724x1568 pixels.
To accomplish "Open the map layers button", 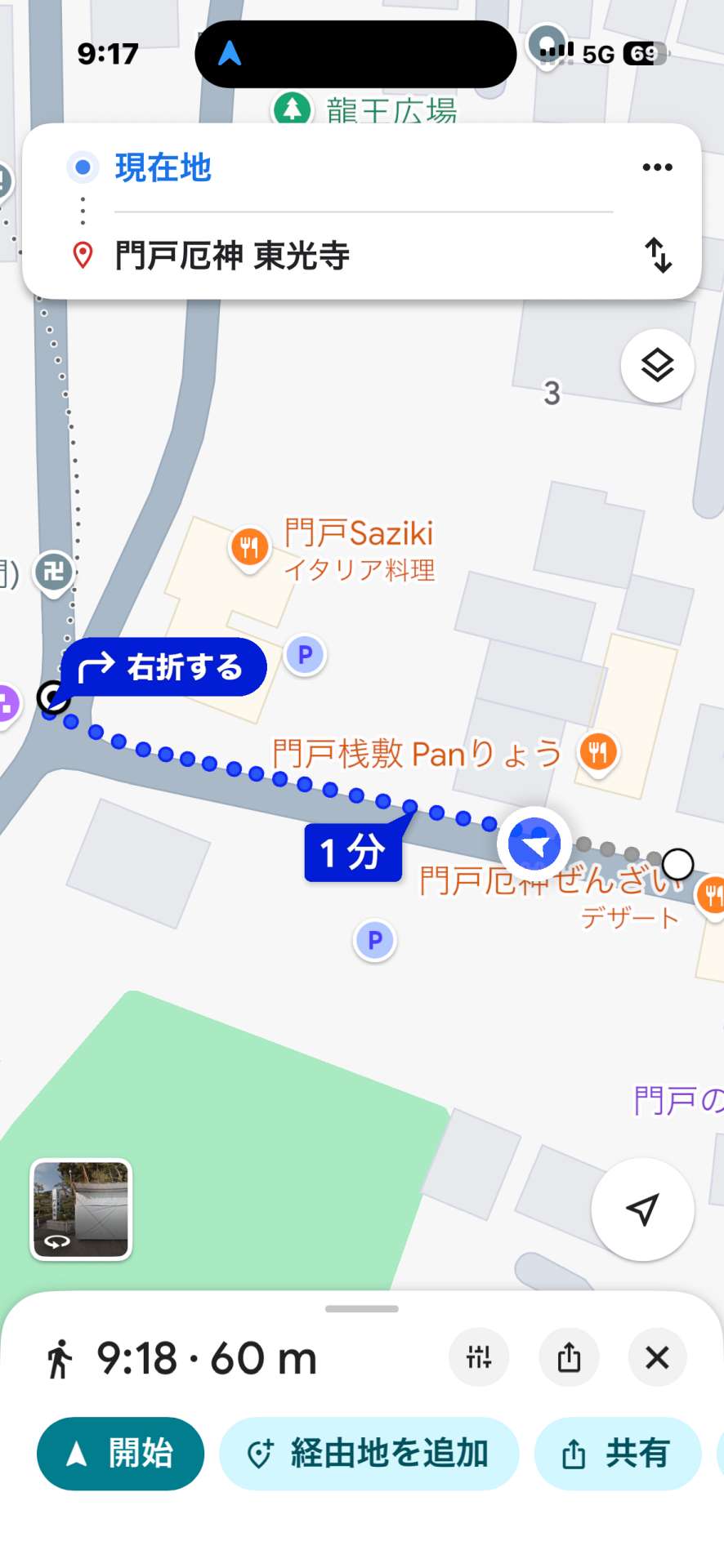I will 657,366.
